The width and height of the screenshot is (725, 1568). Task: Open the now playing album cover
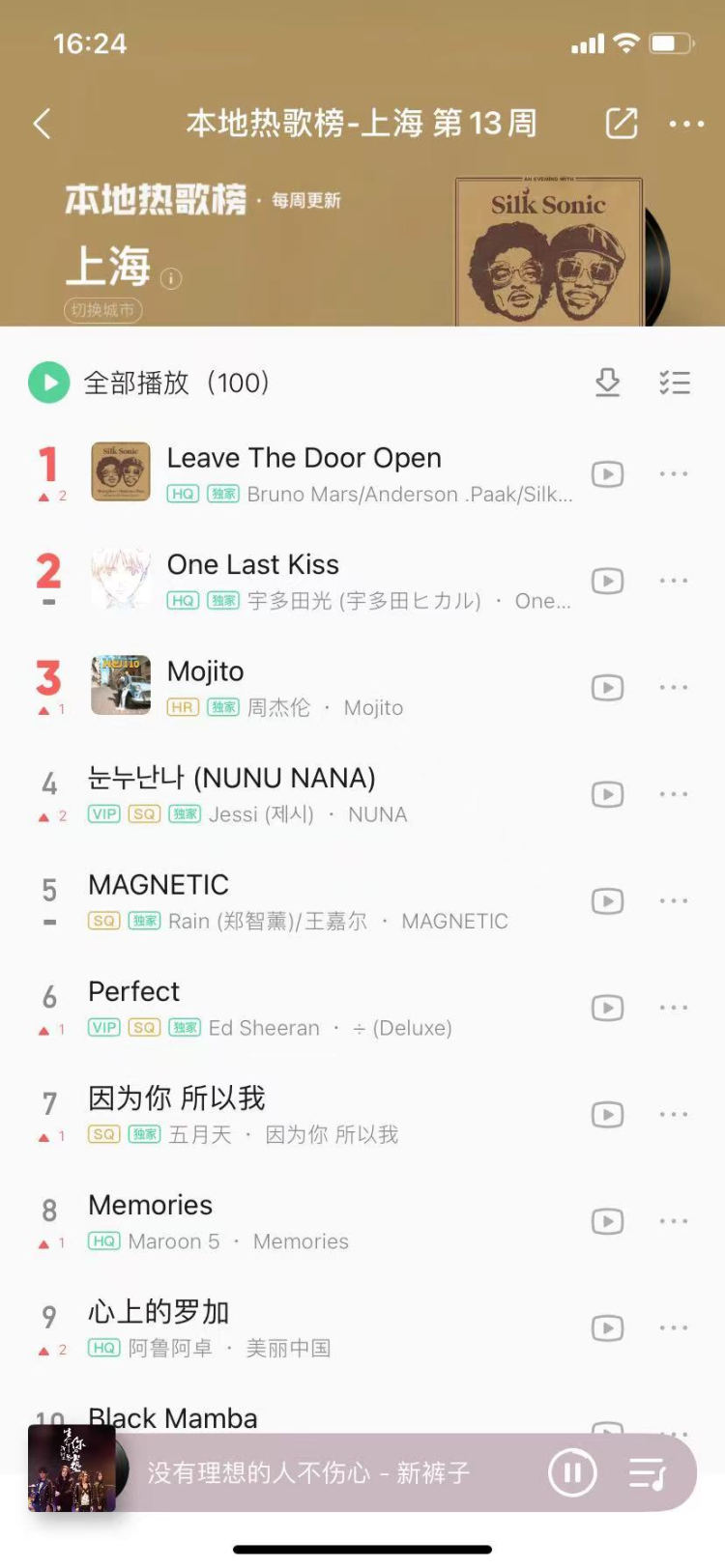click(x=72, y=1468)
